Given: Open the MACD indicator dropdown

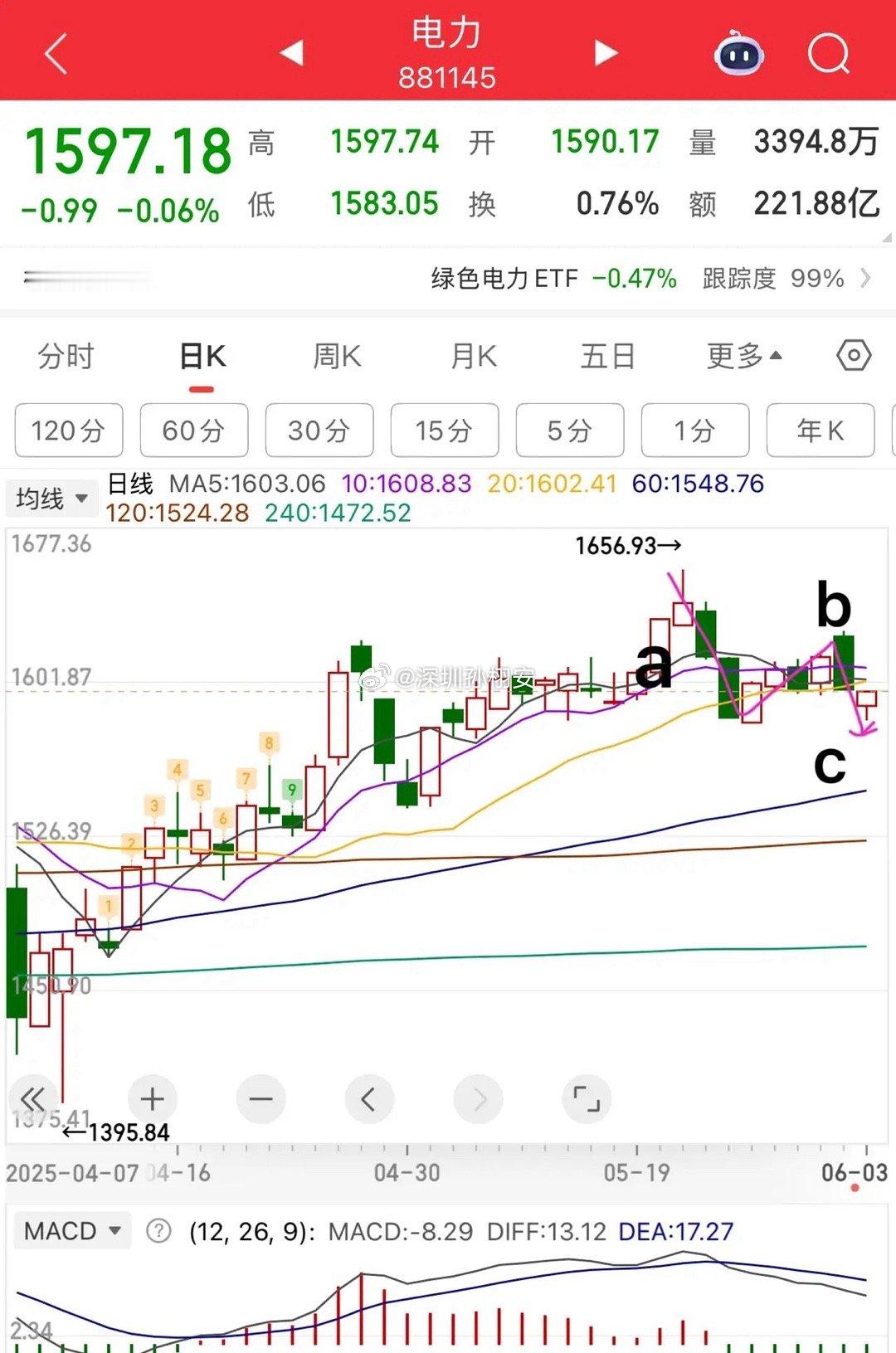Looking at the screenshot, I should click(x=72, y=1231).
